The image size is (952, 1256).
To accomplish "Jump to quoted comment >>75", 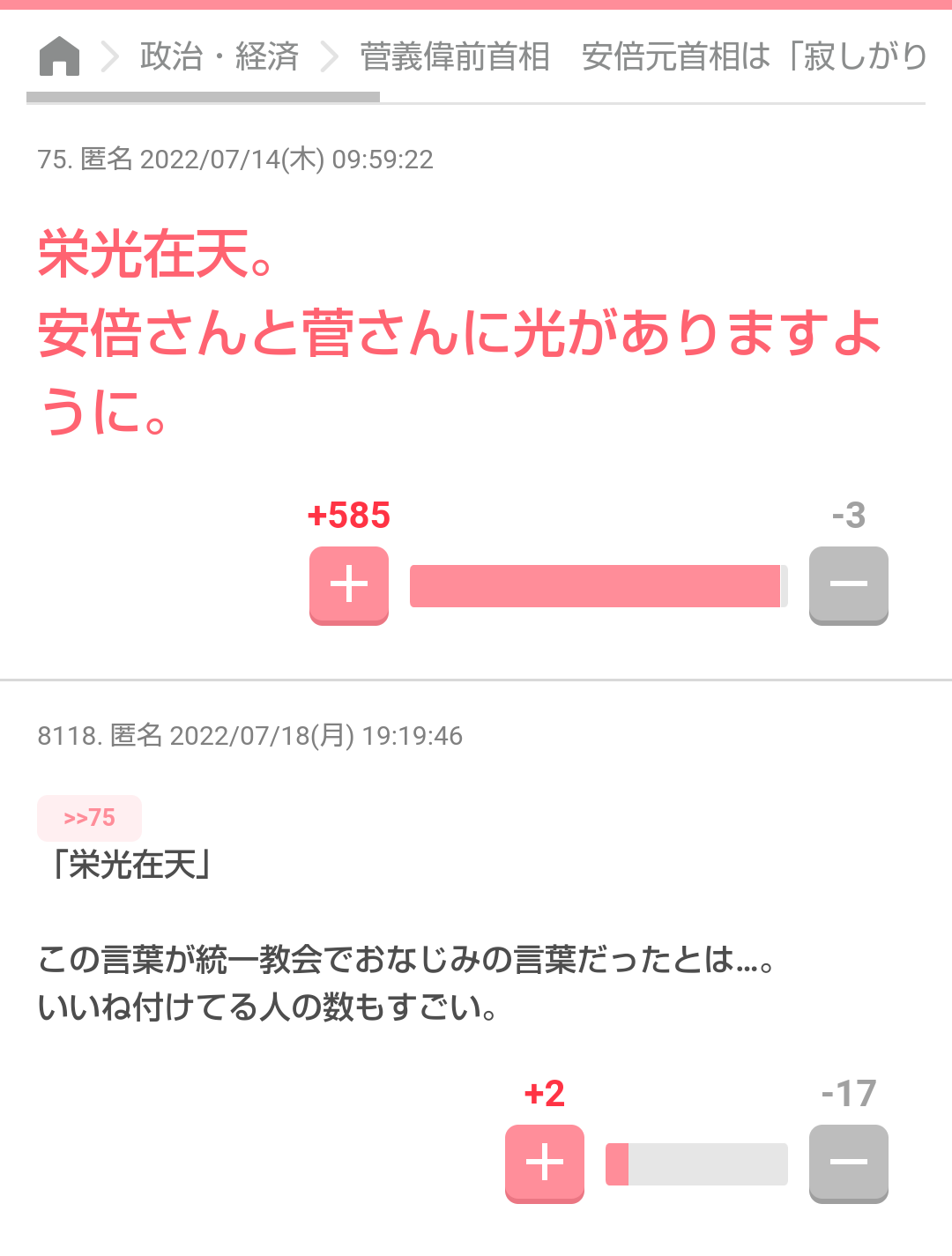I will [x=89, y=818].
